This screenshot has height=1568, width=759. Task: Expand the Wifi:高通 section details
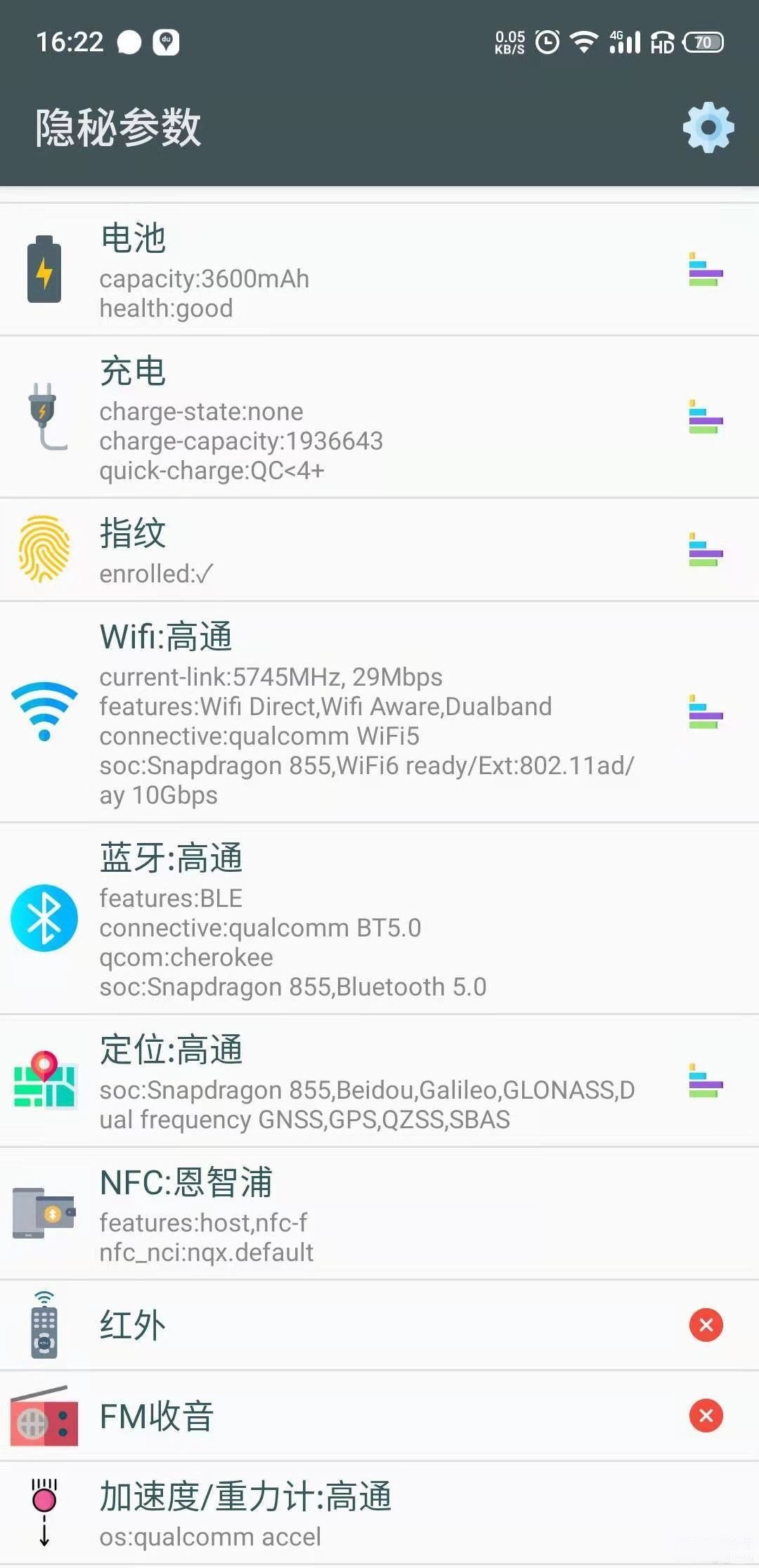(704, 714)
